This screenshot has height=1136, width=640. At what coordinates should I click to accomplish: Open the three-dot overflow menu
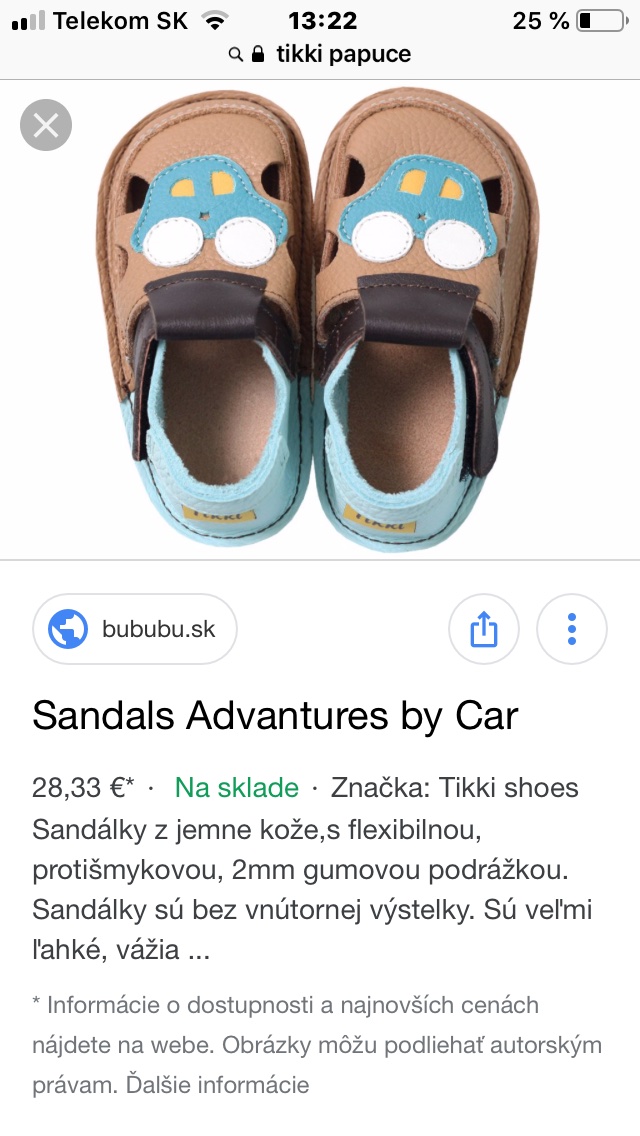[572, 630]
